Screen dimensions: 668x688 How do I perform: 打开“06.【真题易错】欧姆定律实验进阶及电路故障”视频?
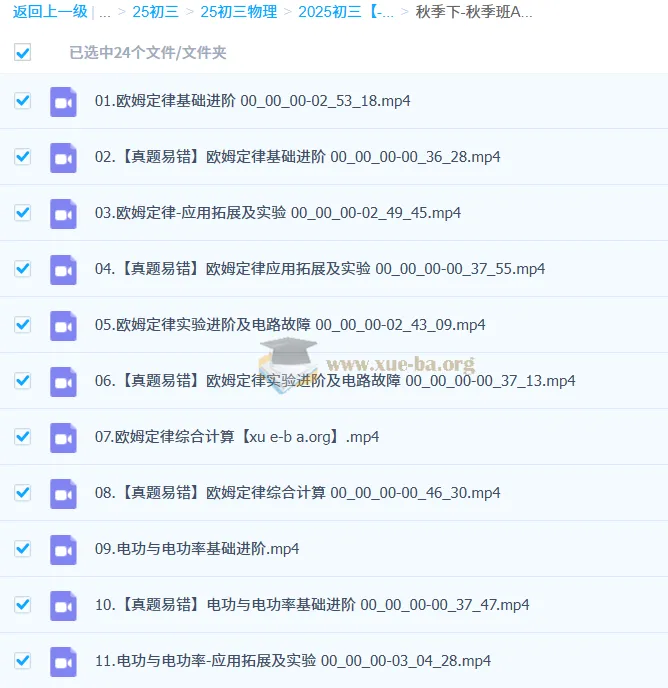point(335,381)
